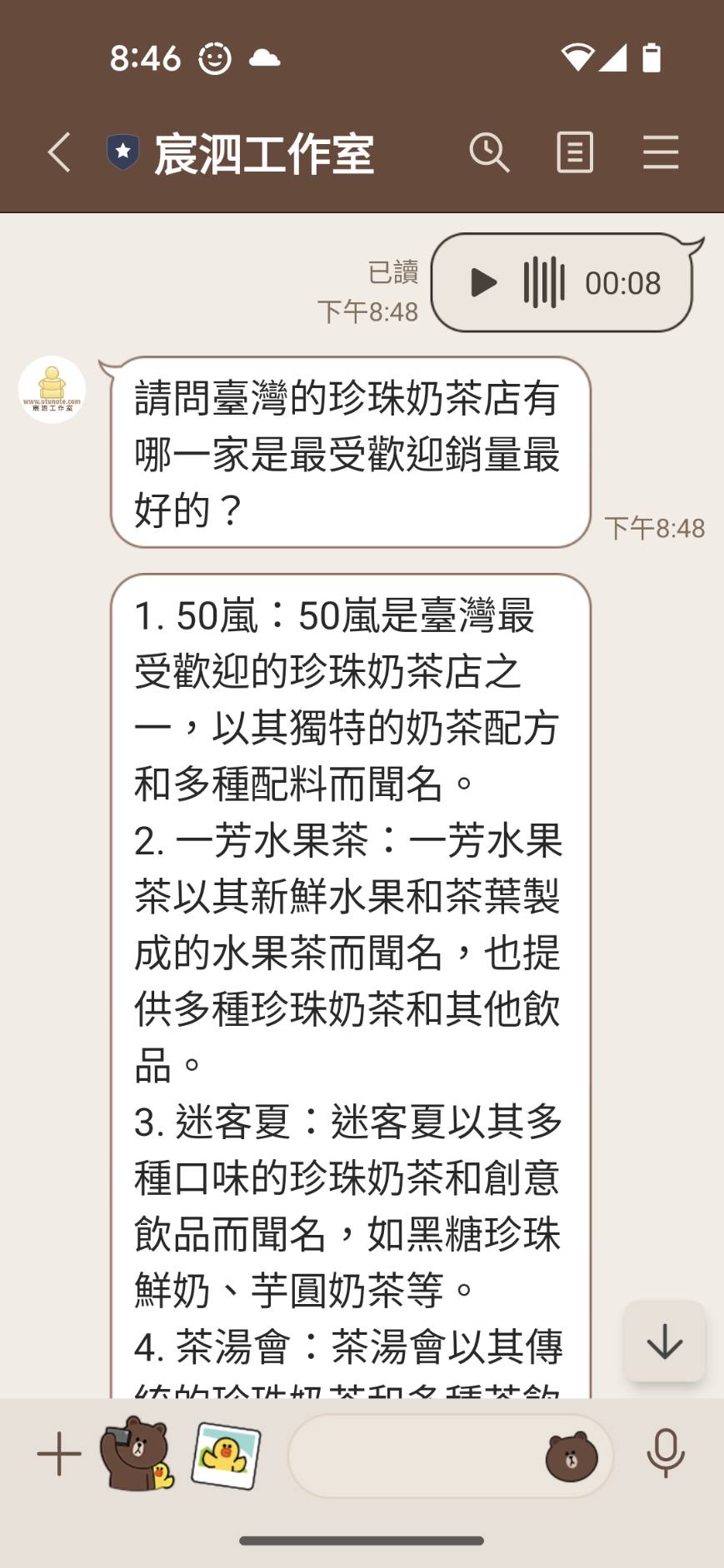This screenshot has width=724, height=1568.
Task: Play the 00:08 voice message
Action: coord(483,283)
